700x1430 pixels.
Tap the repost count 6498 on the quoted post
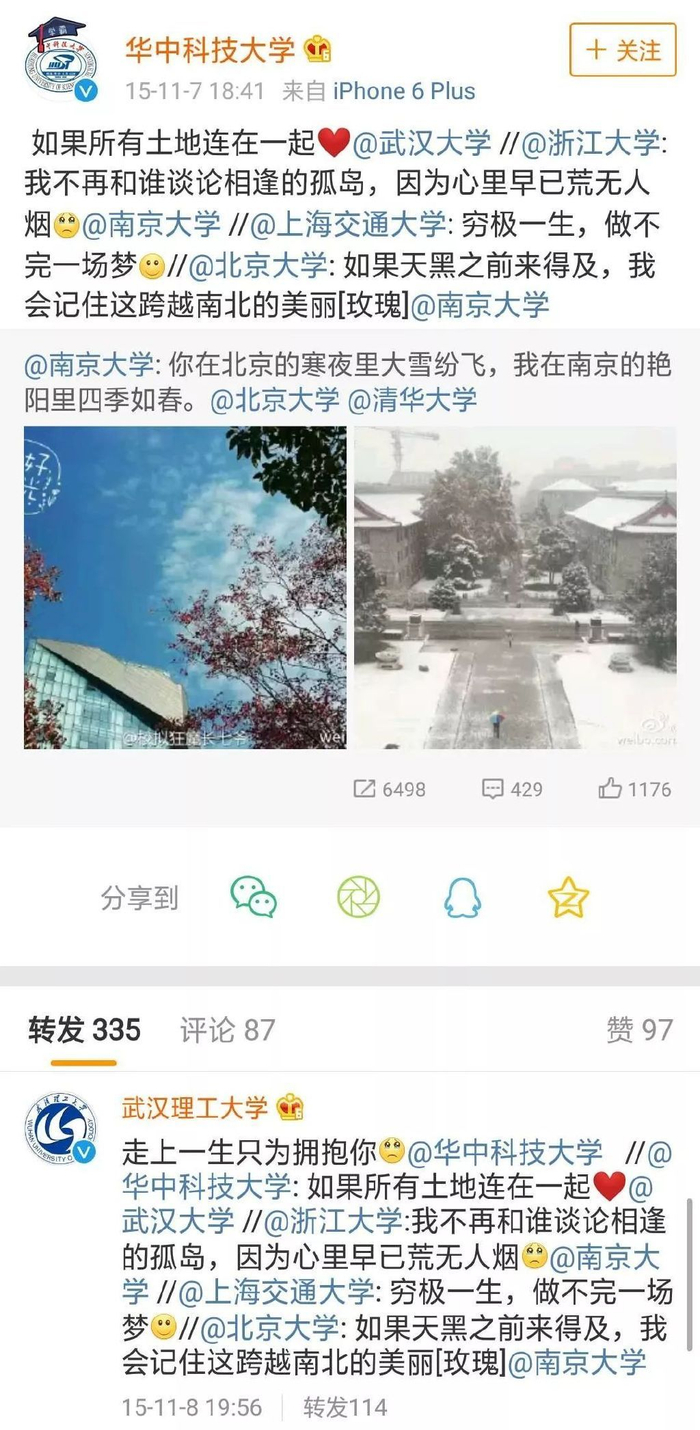390,789
